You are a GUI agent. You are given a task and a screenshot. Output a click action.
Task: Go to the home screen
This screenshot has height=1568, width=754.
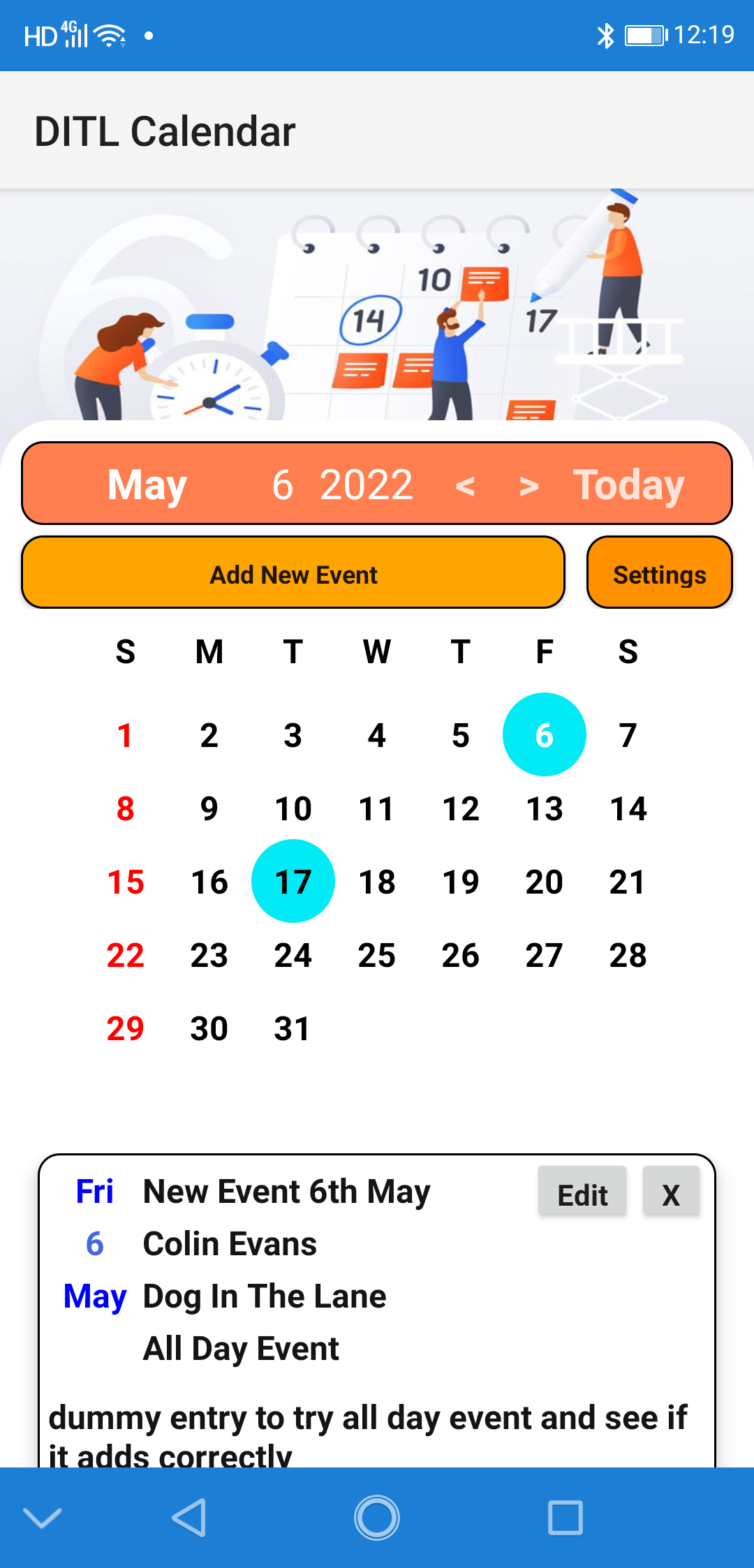point(377,1518)
